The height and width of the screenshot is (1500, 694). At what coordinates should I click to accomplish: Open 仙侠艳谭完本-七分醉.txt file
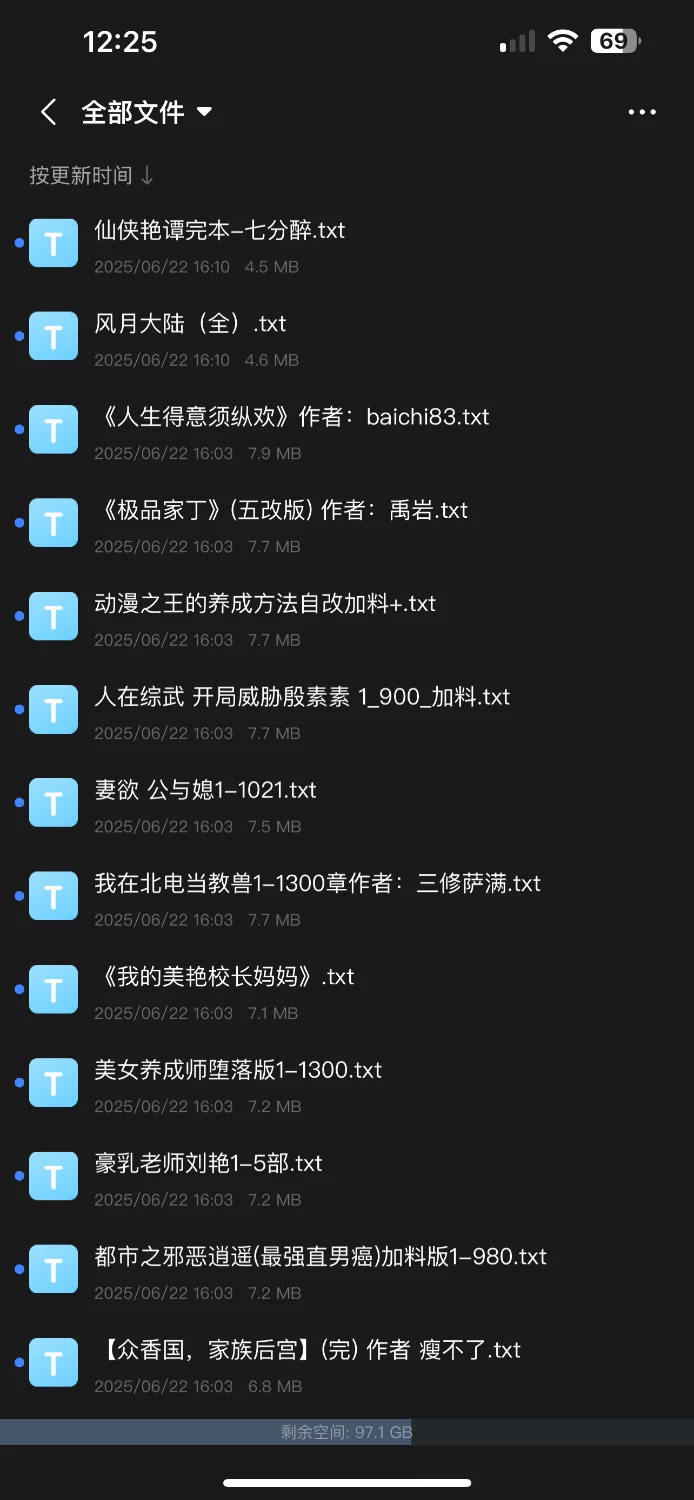click(x=220, y=231)
